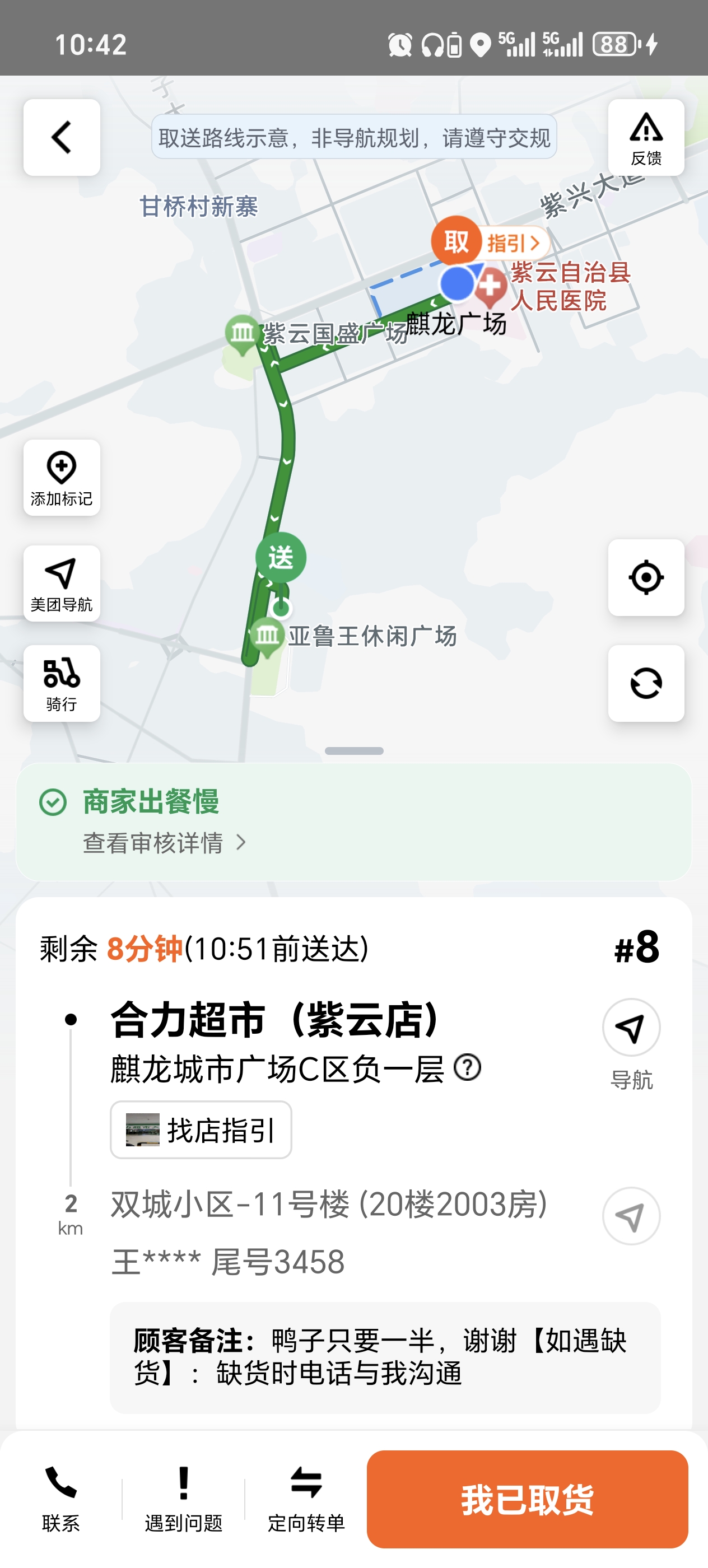The image size is (708, 1568).
Task: Refresh the map route
Action: click(x=645, y=683)
